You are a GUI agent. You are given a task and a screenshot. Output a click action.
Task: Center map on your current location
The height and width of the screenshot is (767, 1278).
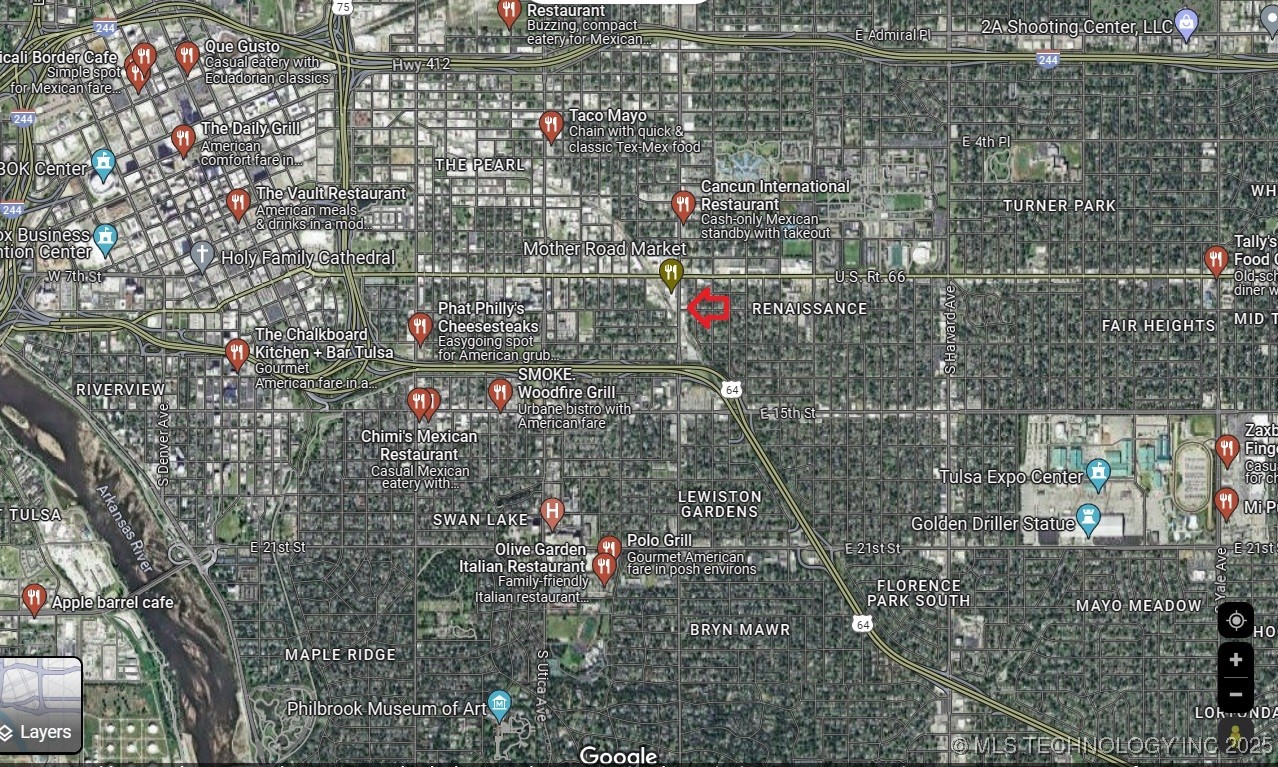tap(1236, 621)
